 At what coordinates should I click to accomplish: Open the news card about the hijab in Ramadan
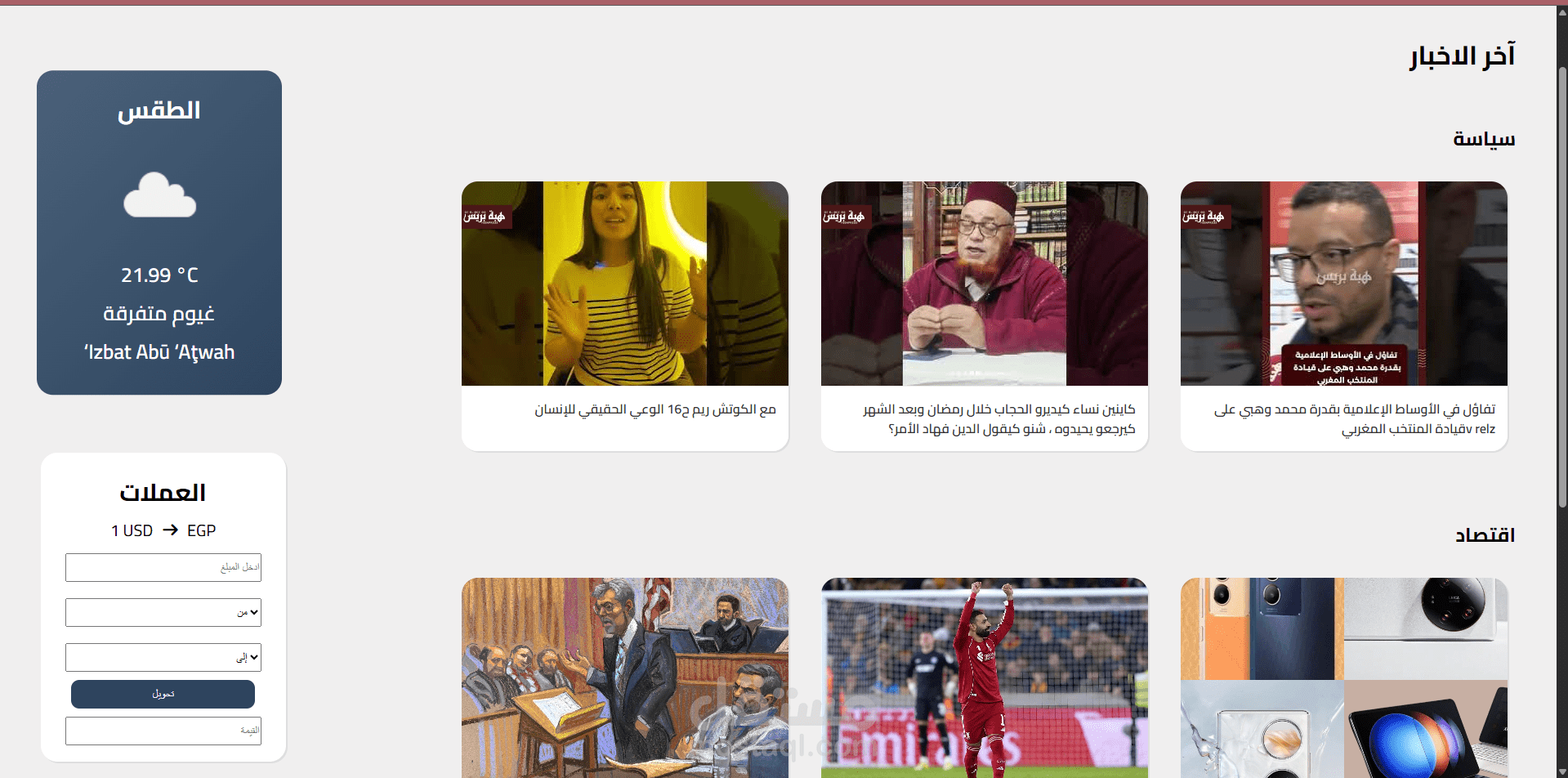click(x=984, y=315)
